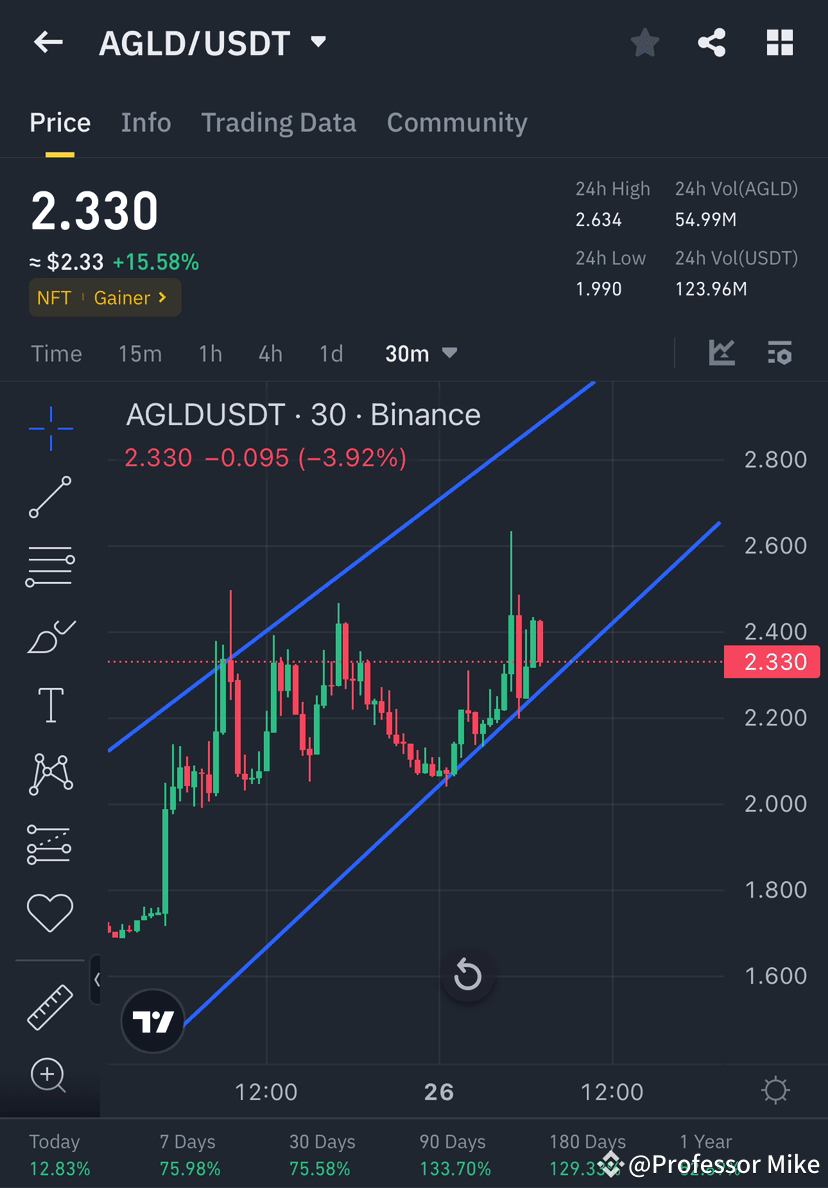Image resolution: width=828 pixels, height=1188 pixels.
Task: Select the trend line drawing tool
Action: pyautogui.click(x=50, y=497)
